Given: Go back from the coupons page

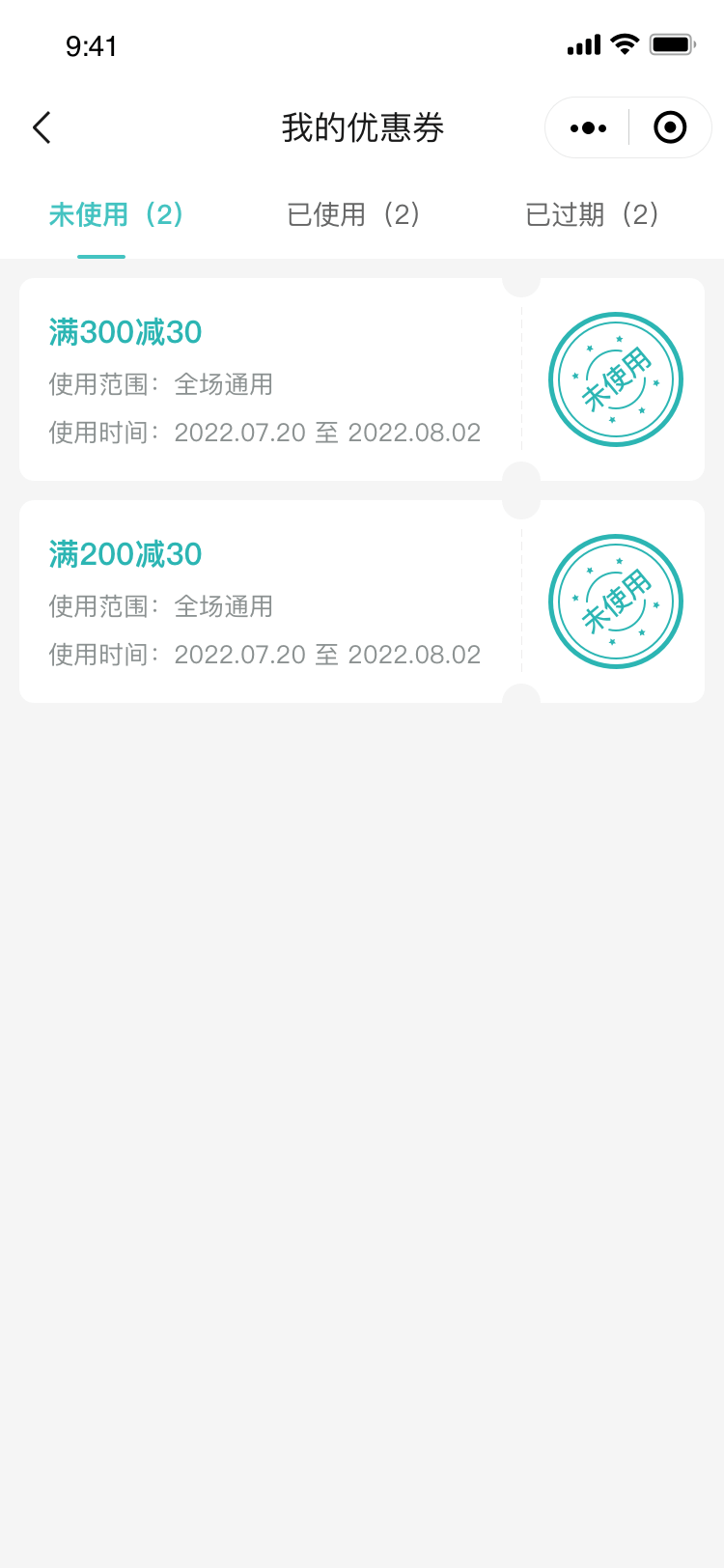Looking at the screenshot, I should tap(42, 127).
